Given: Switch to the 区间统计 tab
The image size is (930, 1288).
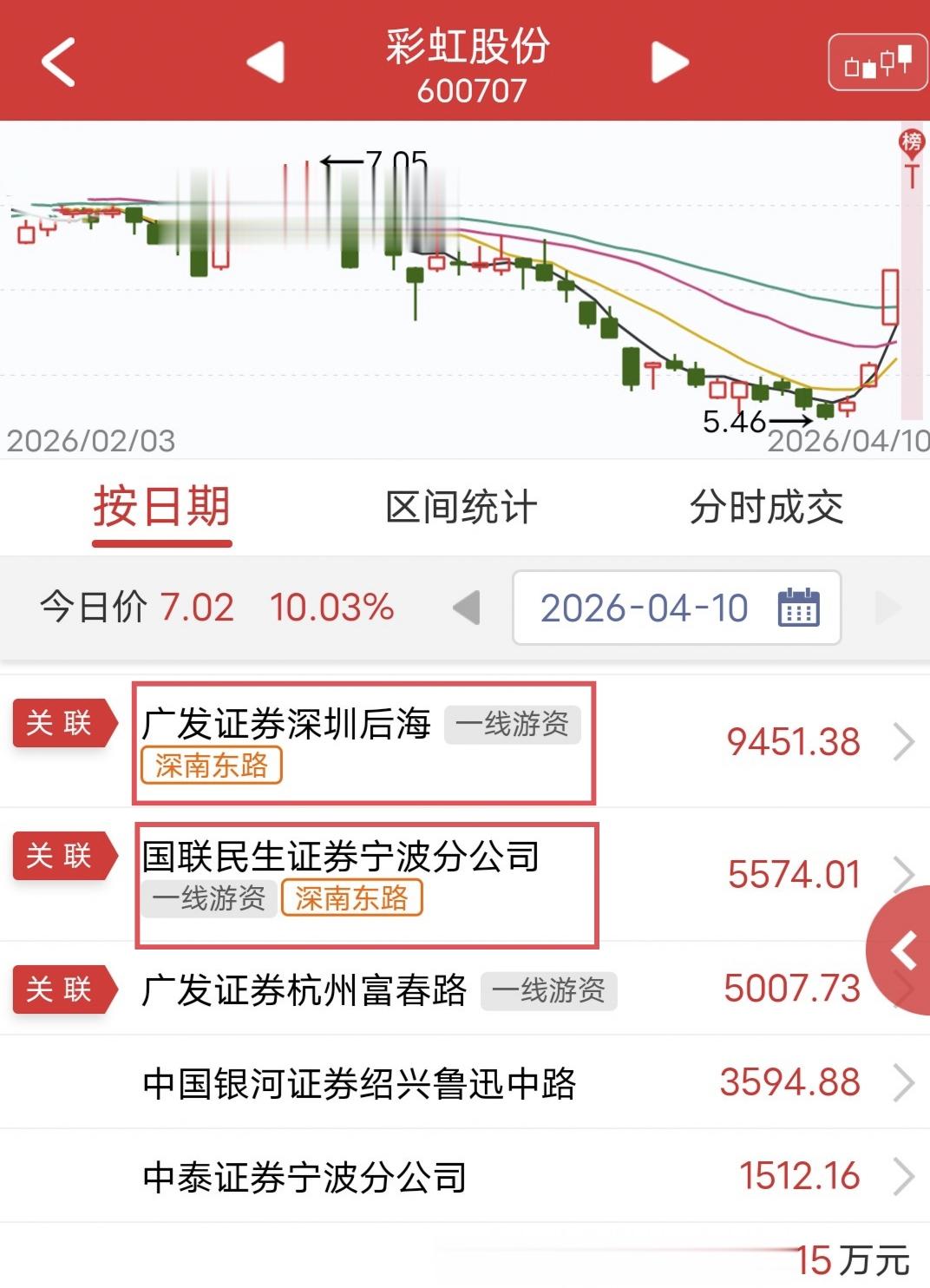Looking at the screenshot, I should pos(461,507).
